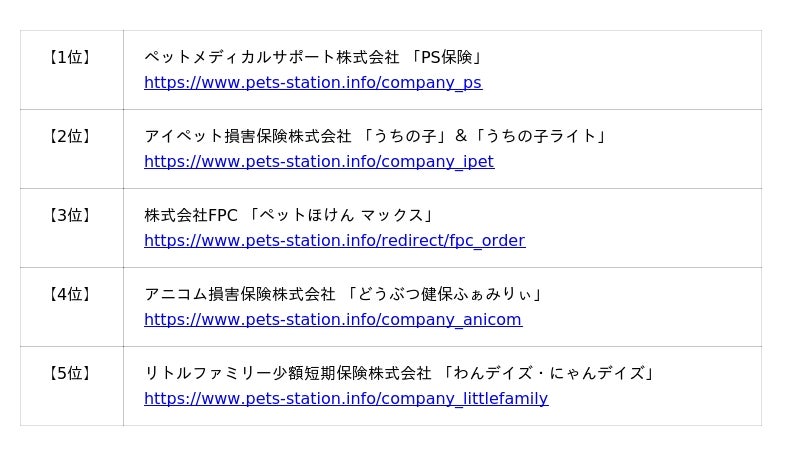Open the company_ps link for PS保険

(312, 83)
